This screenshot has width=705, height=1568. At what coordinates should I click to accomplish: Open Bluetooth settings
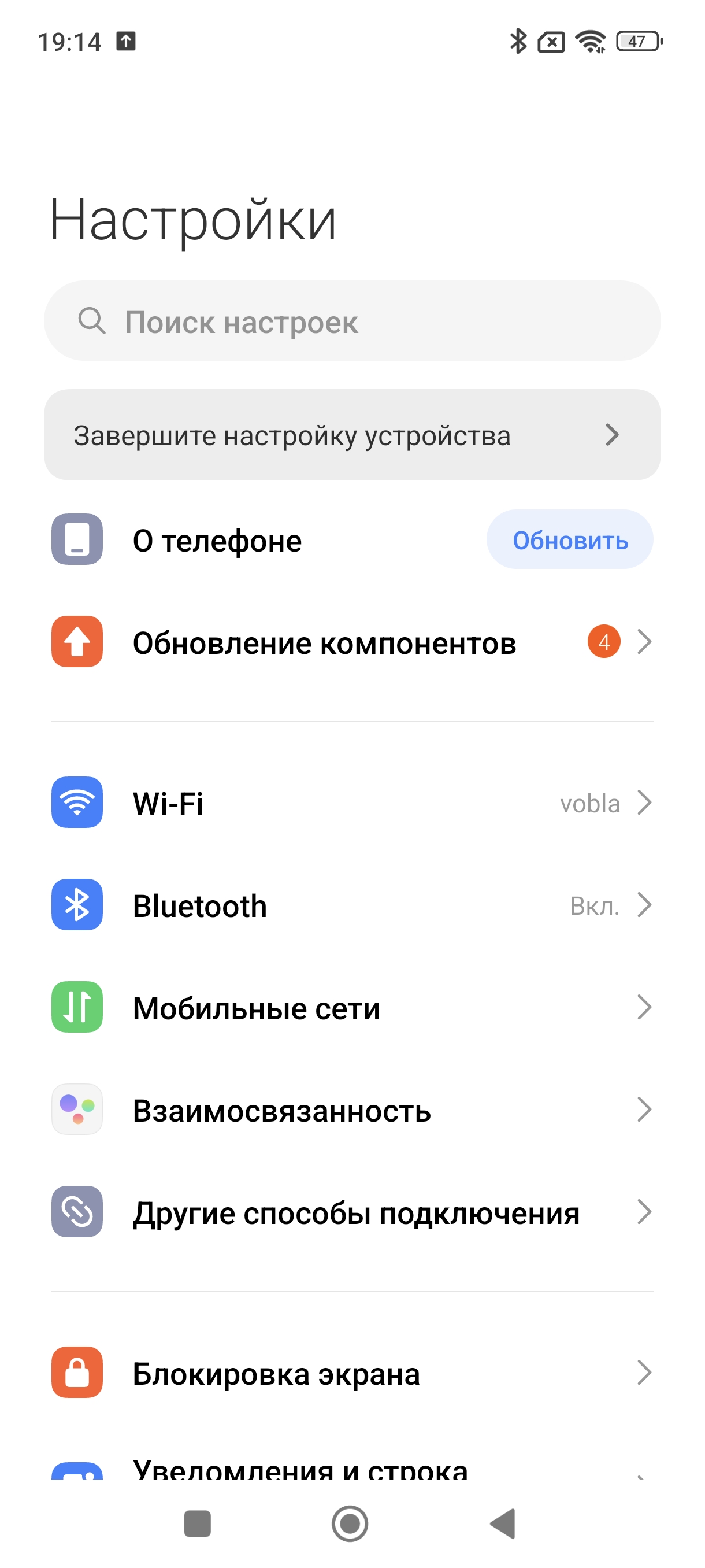352,905
